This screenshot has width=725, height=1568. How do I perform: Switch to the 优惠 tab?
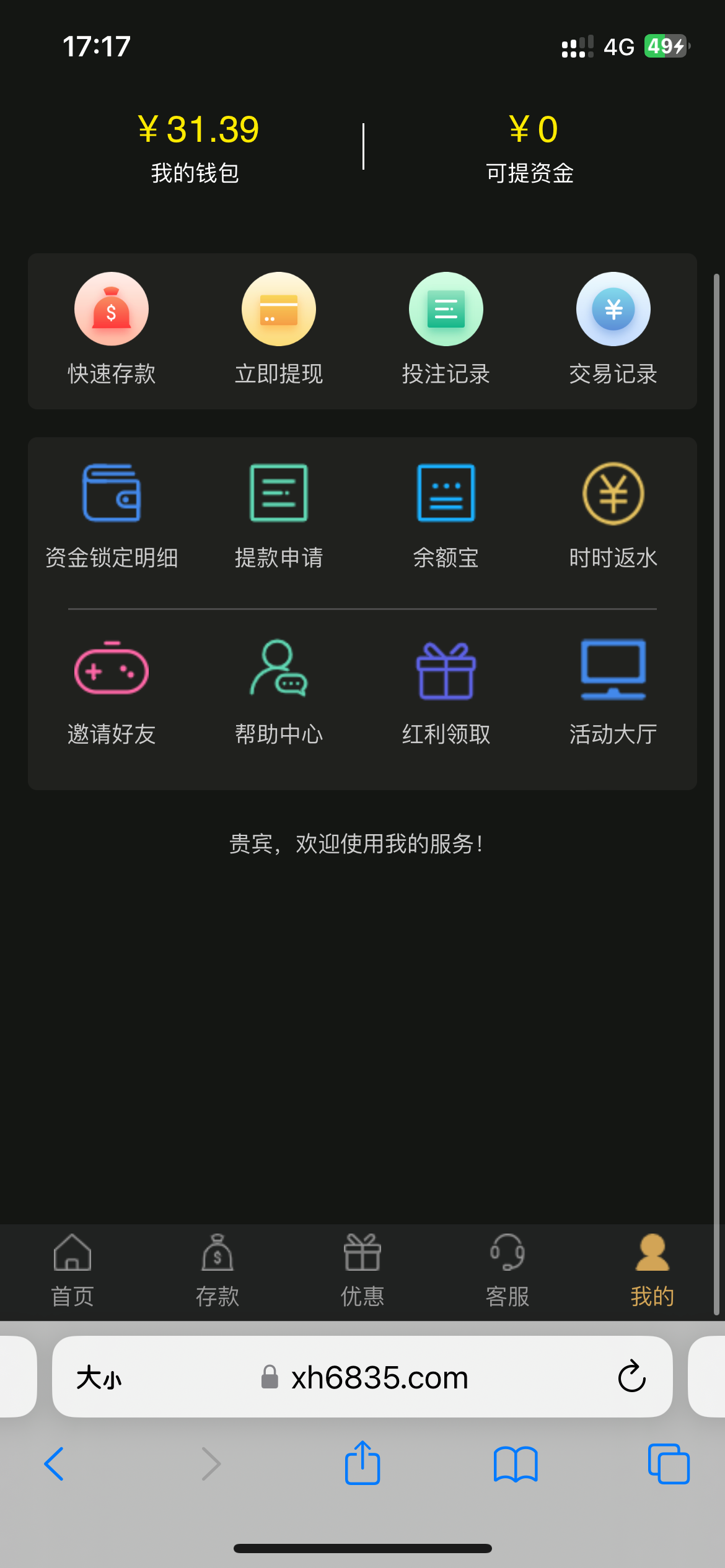[362, 1270]
